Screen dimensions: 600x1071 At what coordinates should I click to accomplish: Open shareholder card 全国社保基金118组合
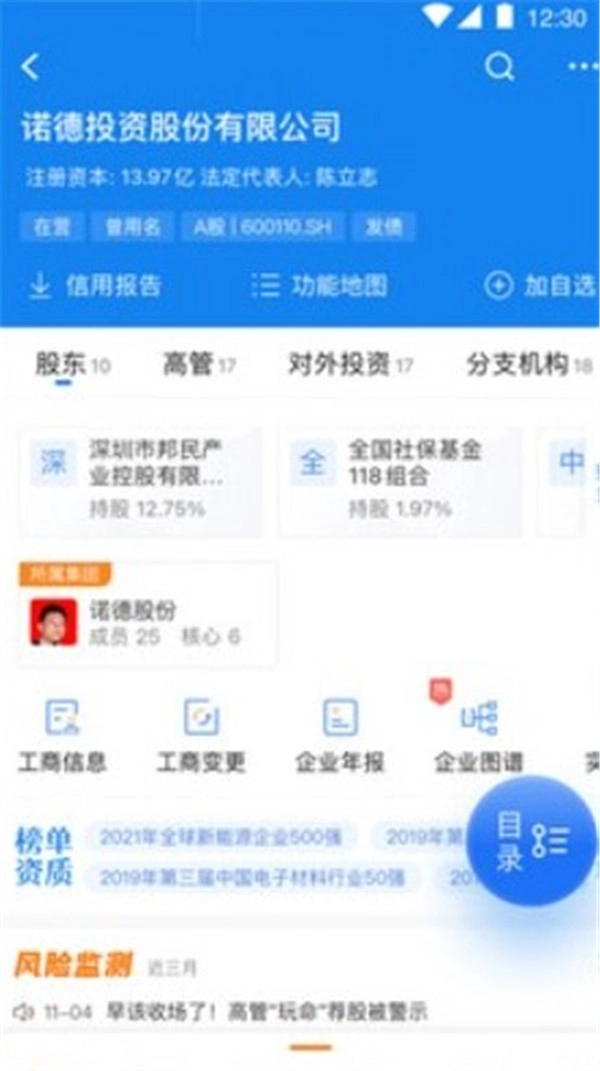tap(399, 480)
